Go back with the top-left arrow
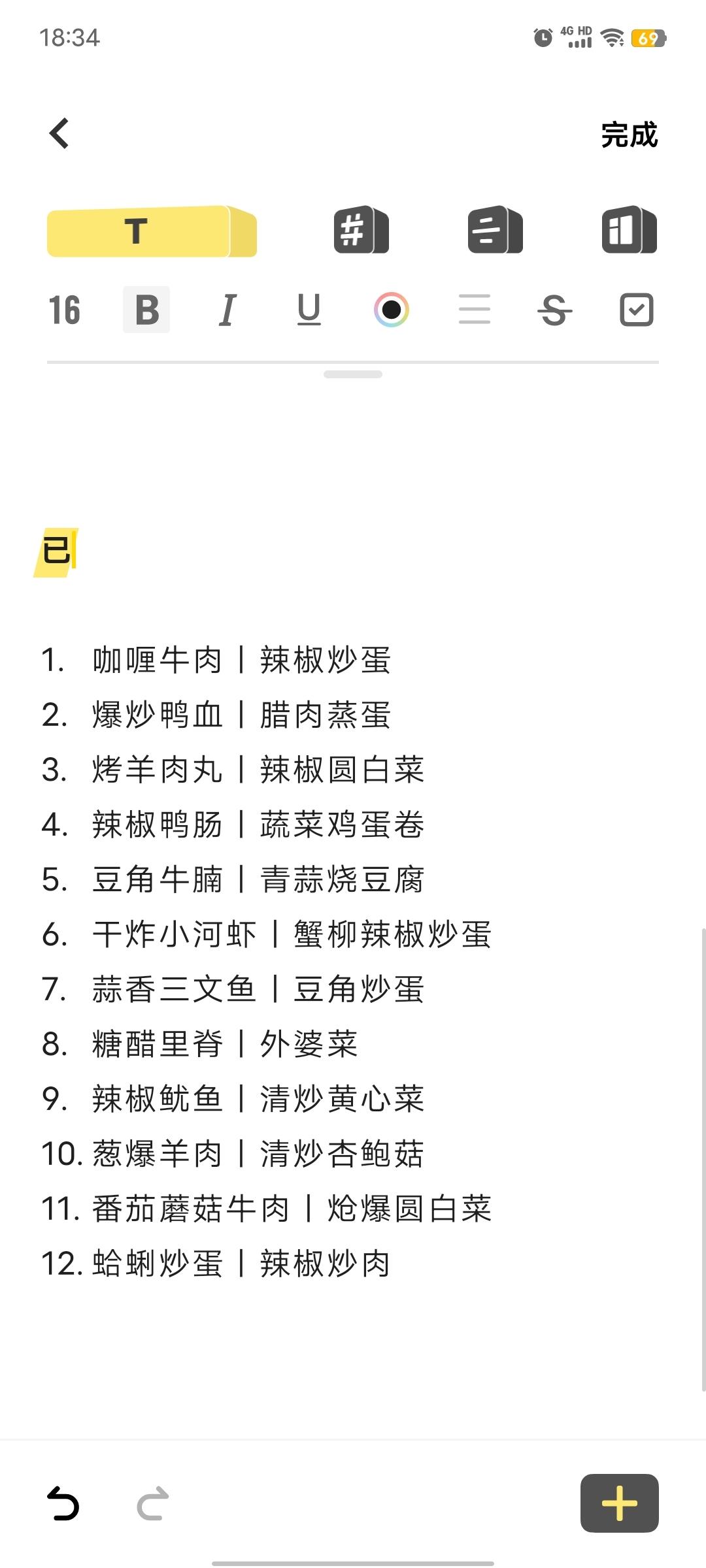706x1568 pixels. 59,134
